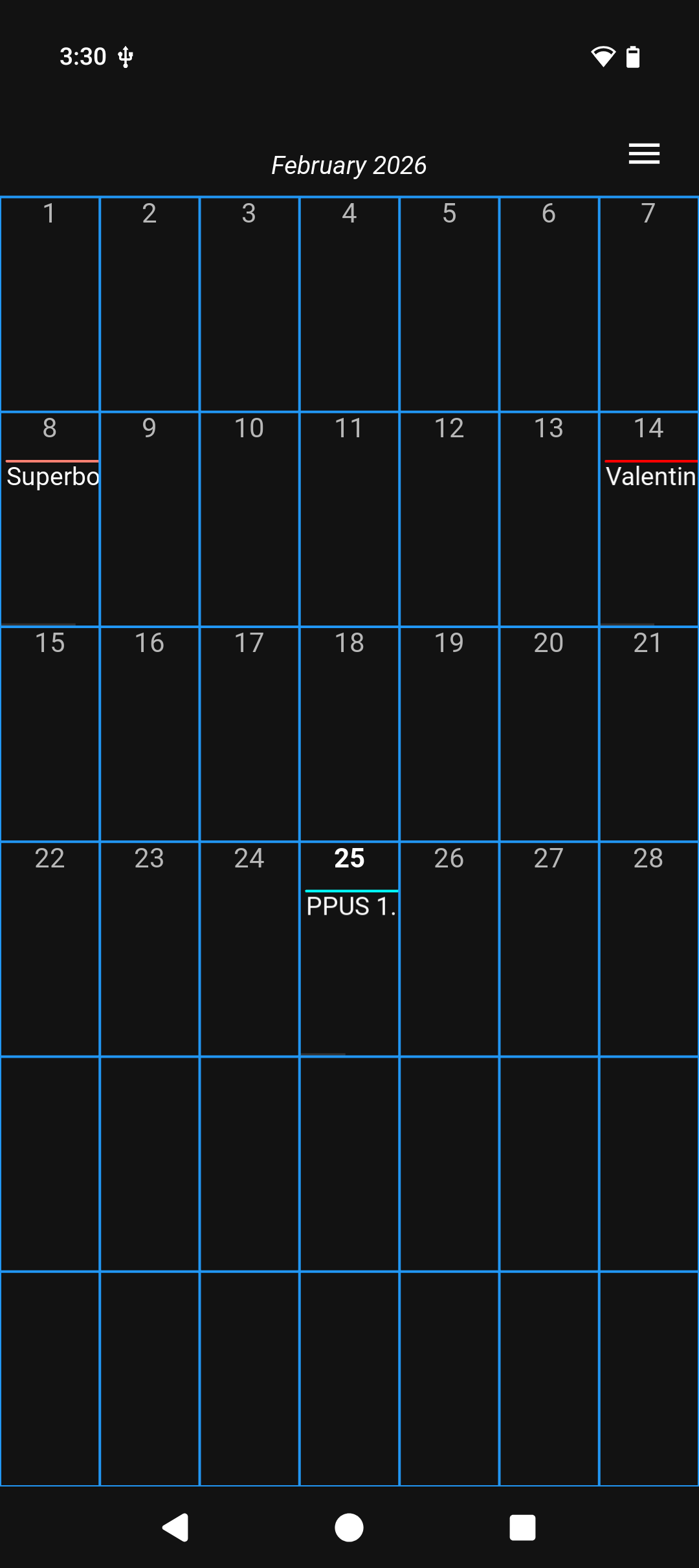This screenshot has height=1568, width=699.
Task: Open the Valentine event on February 14
Action: [650, 476]
